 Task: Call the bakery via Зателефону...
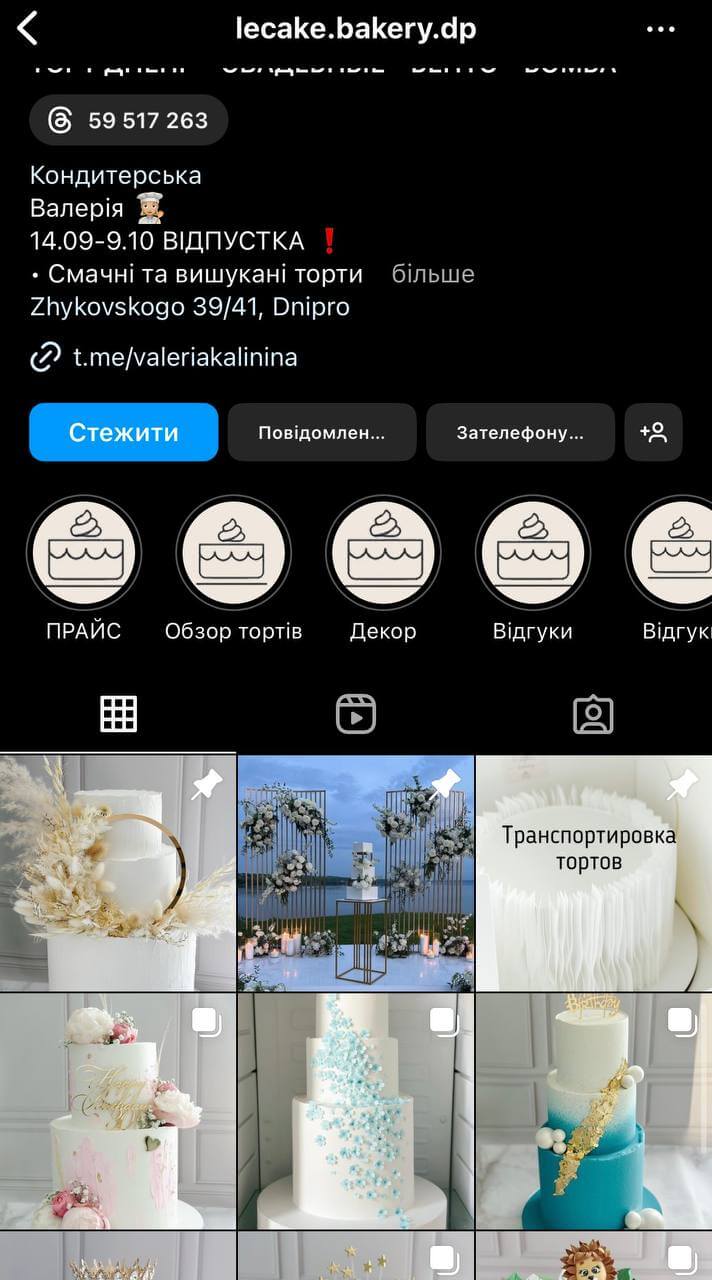pos(520,433)
